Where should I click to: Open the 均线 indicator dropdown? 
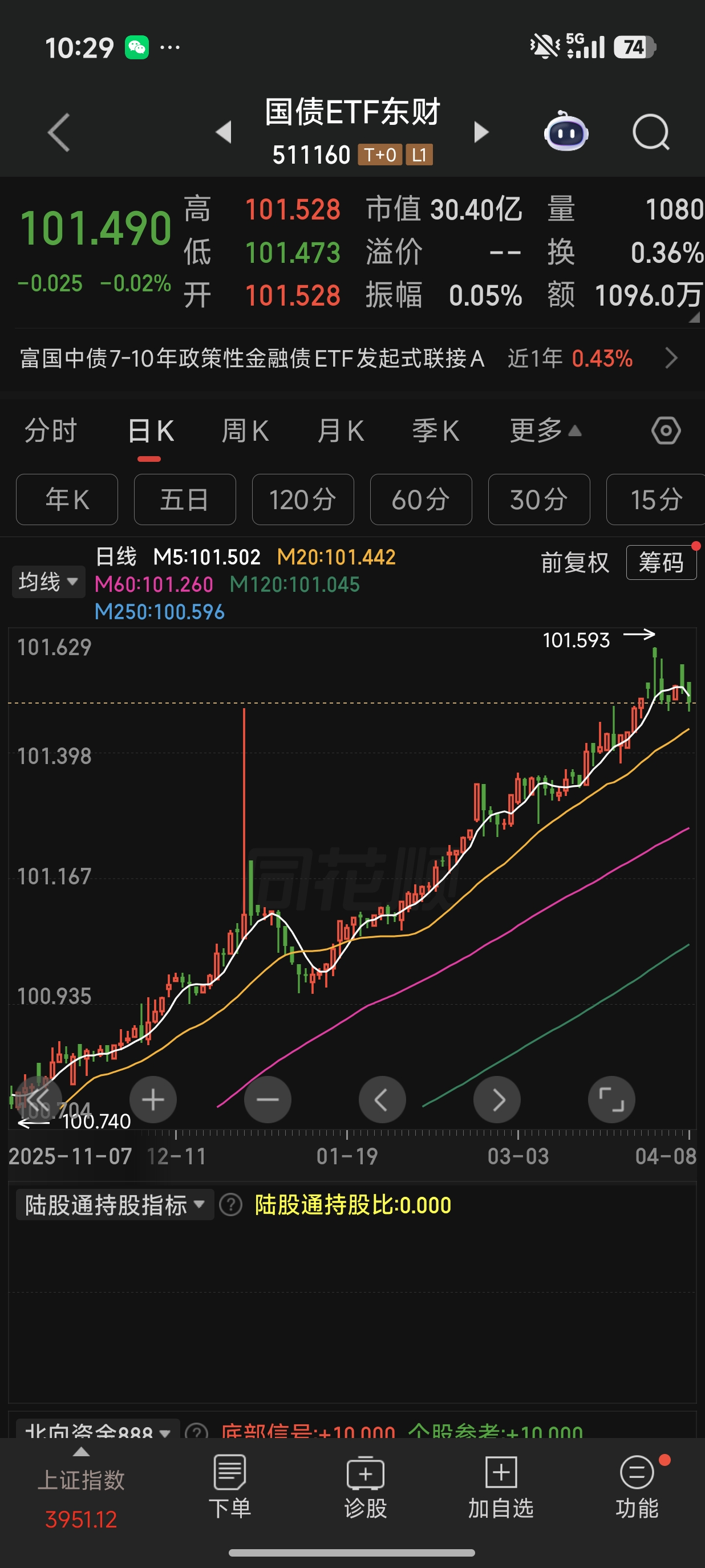pos(48,582)
